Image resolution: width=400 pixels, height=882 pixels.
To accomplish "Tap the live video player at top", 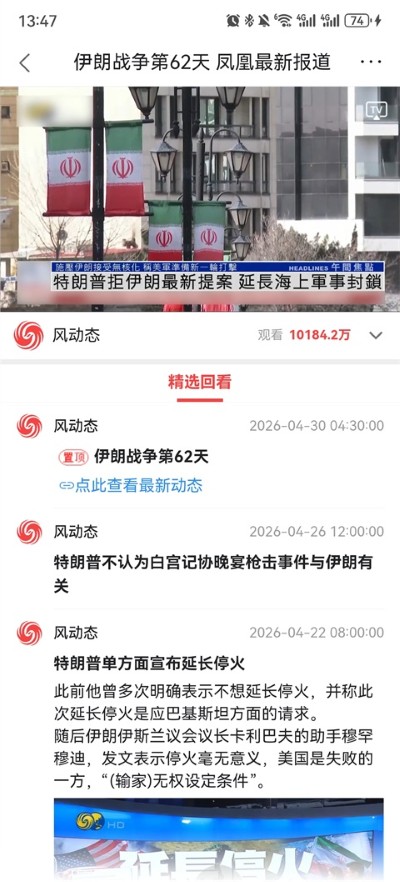I will (200, 199).
